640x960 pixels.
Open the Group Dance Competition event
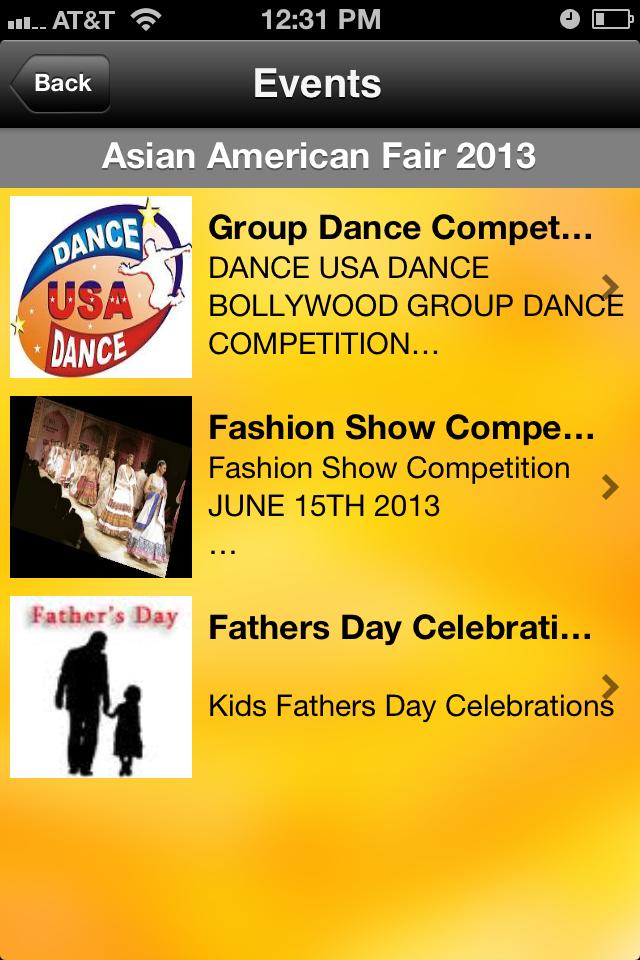[x=400, y=287]
